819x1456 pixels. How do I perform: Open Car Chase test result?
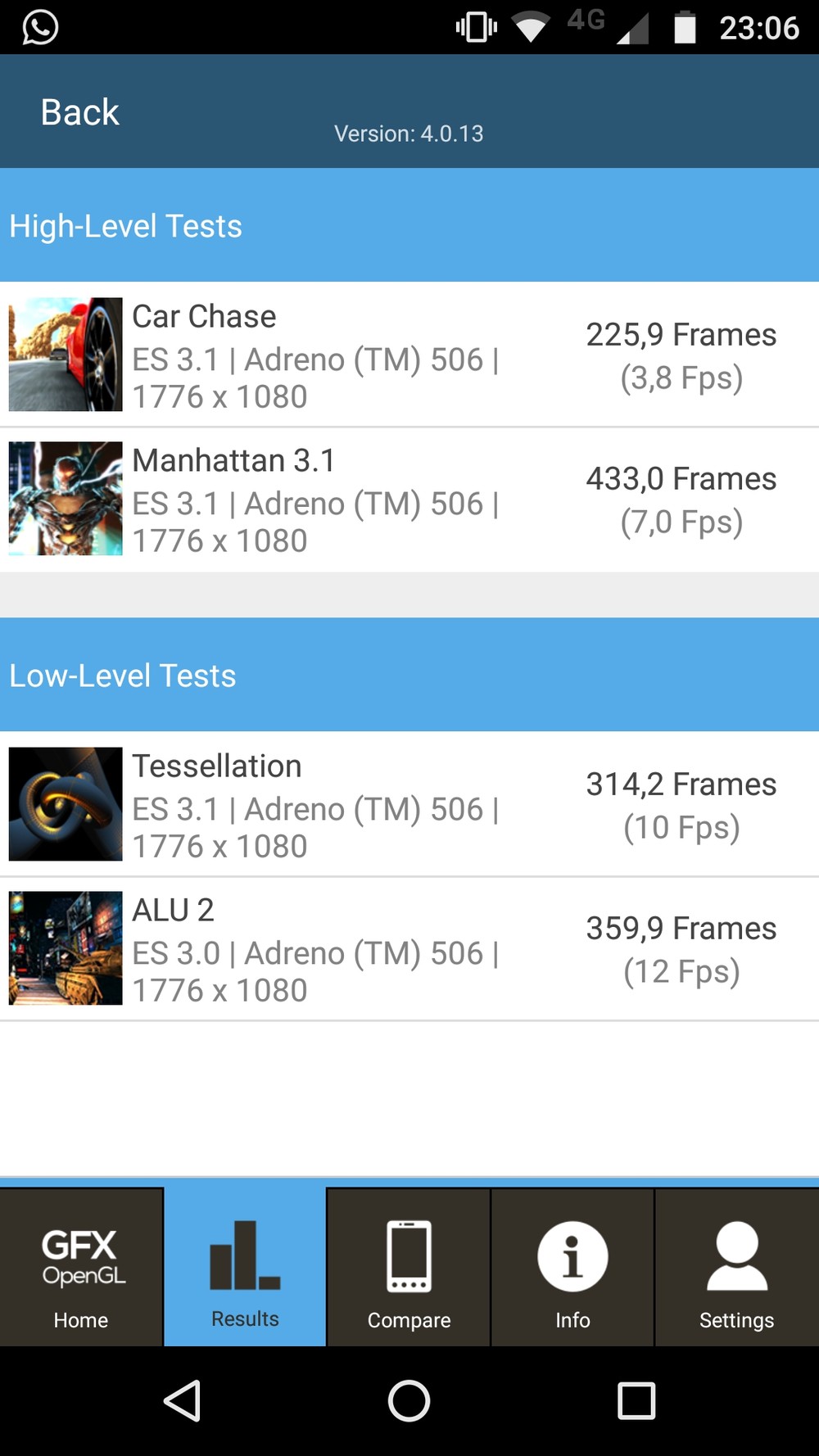(409, 355)
